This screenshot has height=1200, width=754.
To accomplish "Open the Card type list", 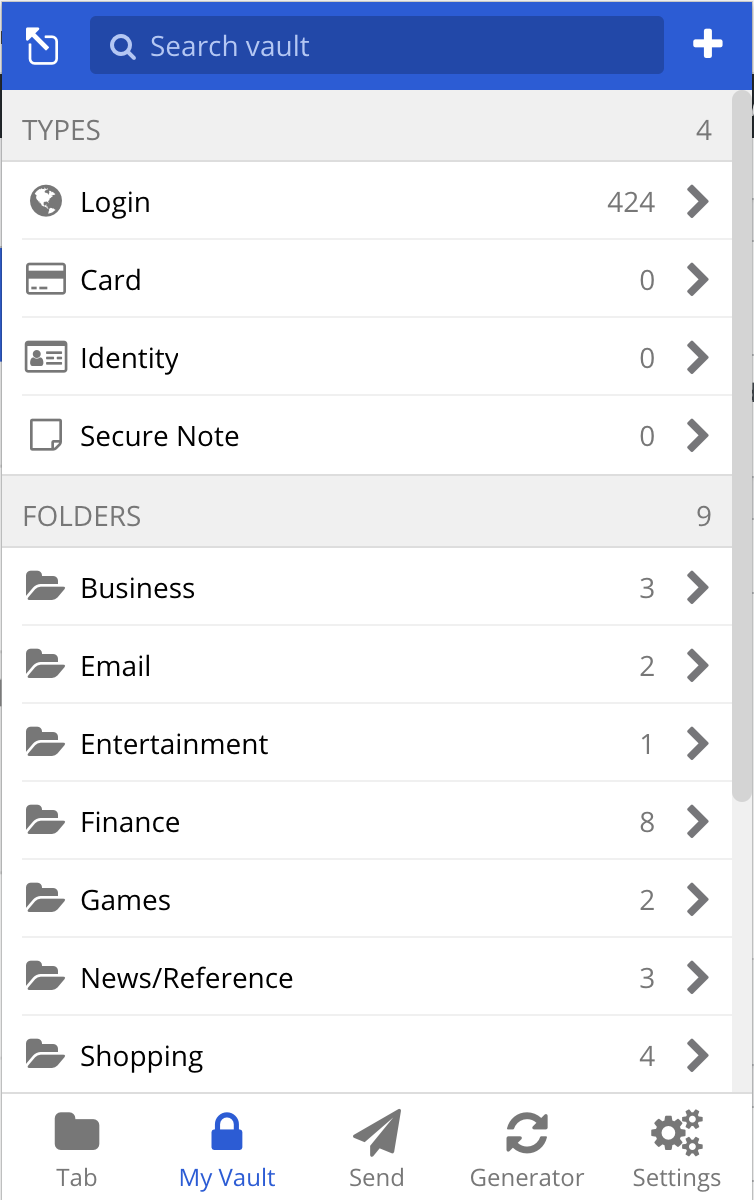I will tap(366, 280).
